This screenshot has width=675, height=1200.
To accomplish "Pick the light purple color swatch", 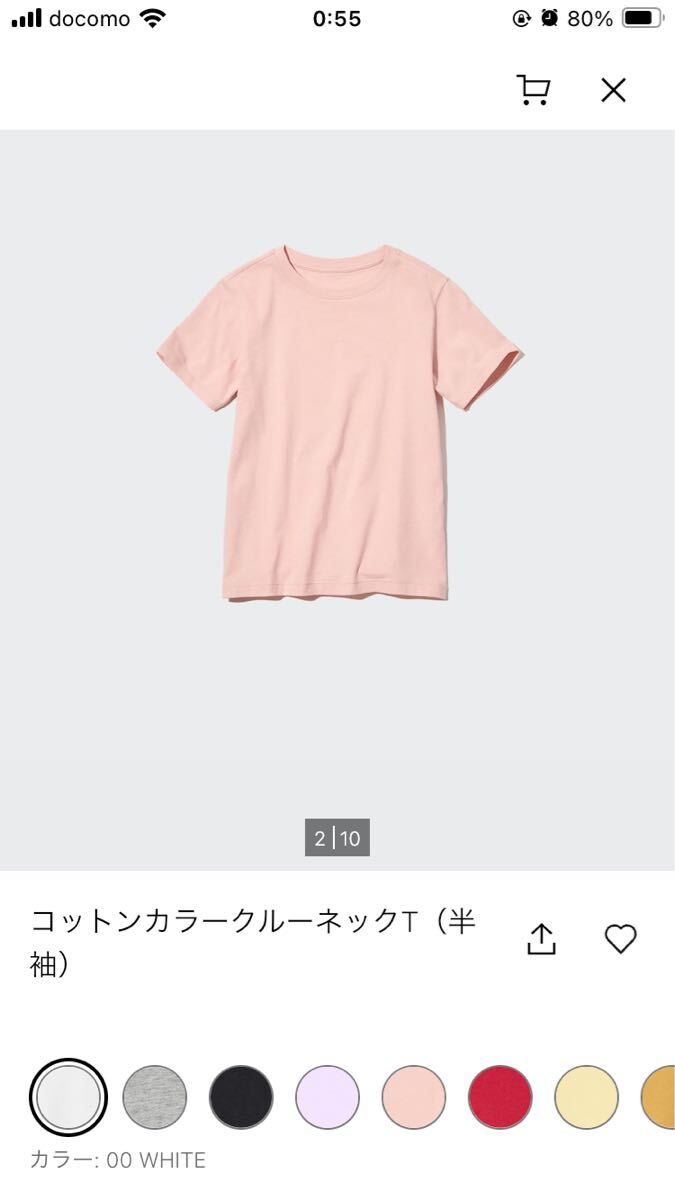I will point(327,1097).
